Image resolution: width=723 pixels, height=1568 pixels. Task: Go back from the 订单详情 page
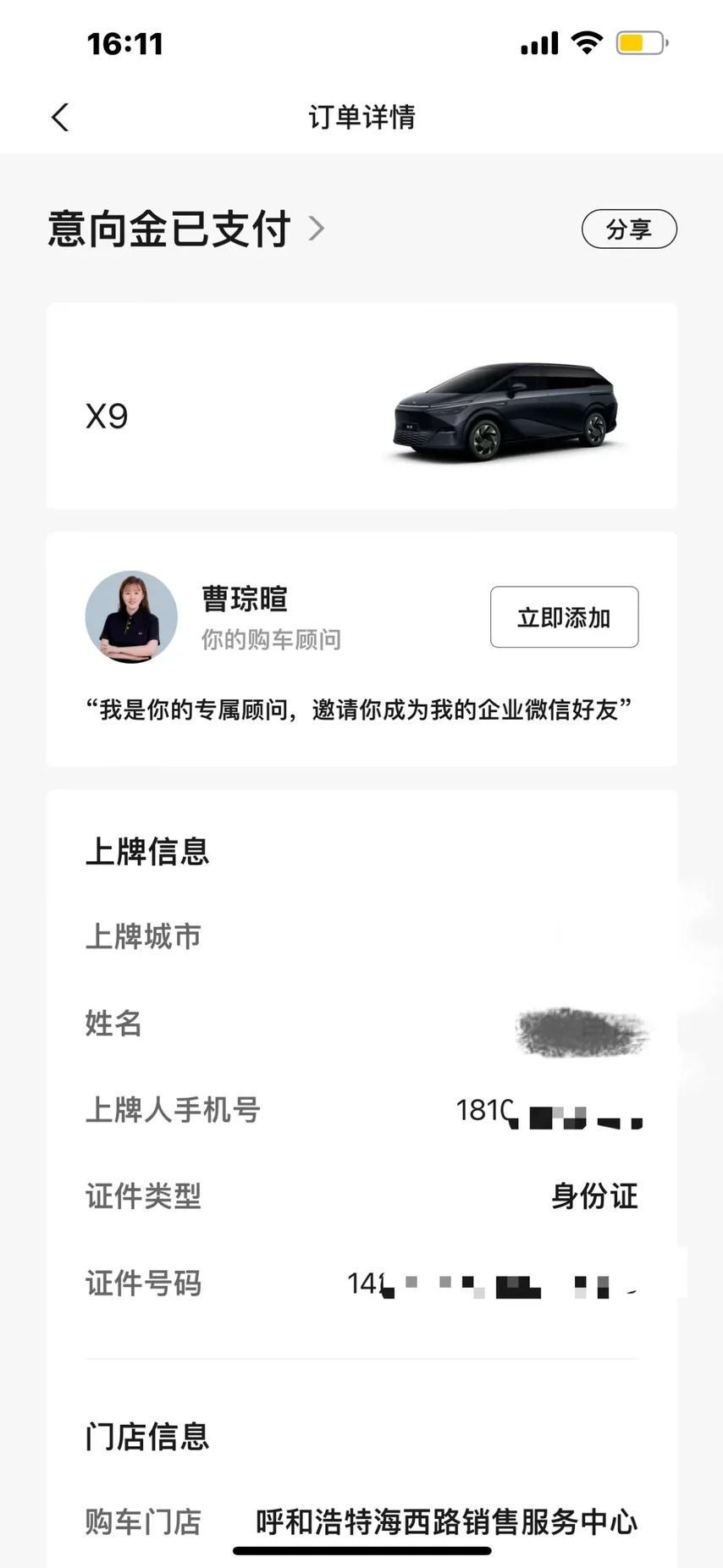60,117
